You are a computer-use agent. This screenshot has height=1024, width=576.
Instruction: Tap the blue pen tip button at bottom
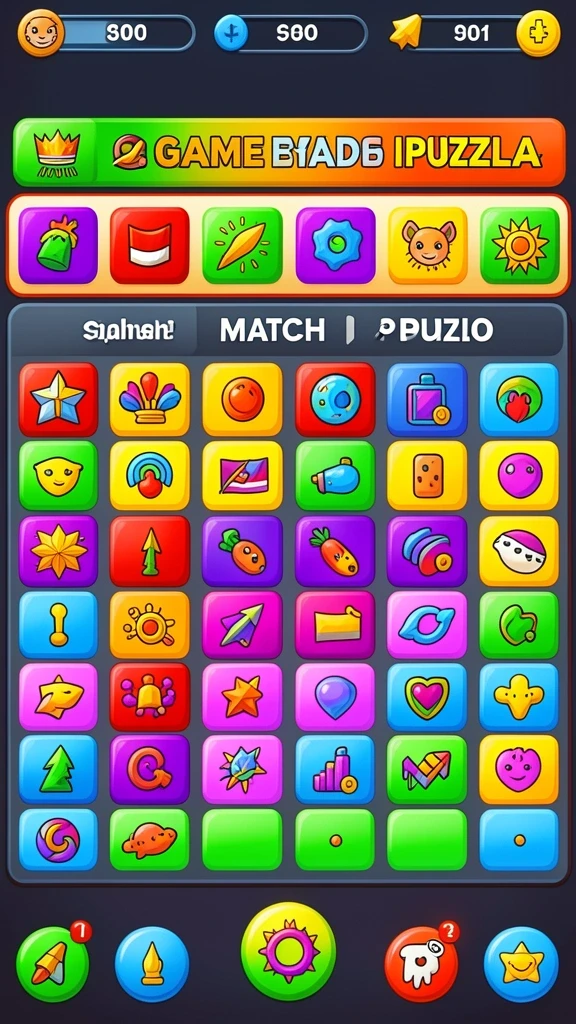[152, 964]
